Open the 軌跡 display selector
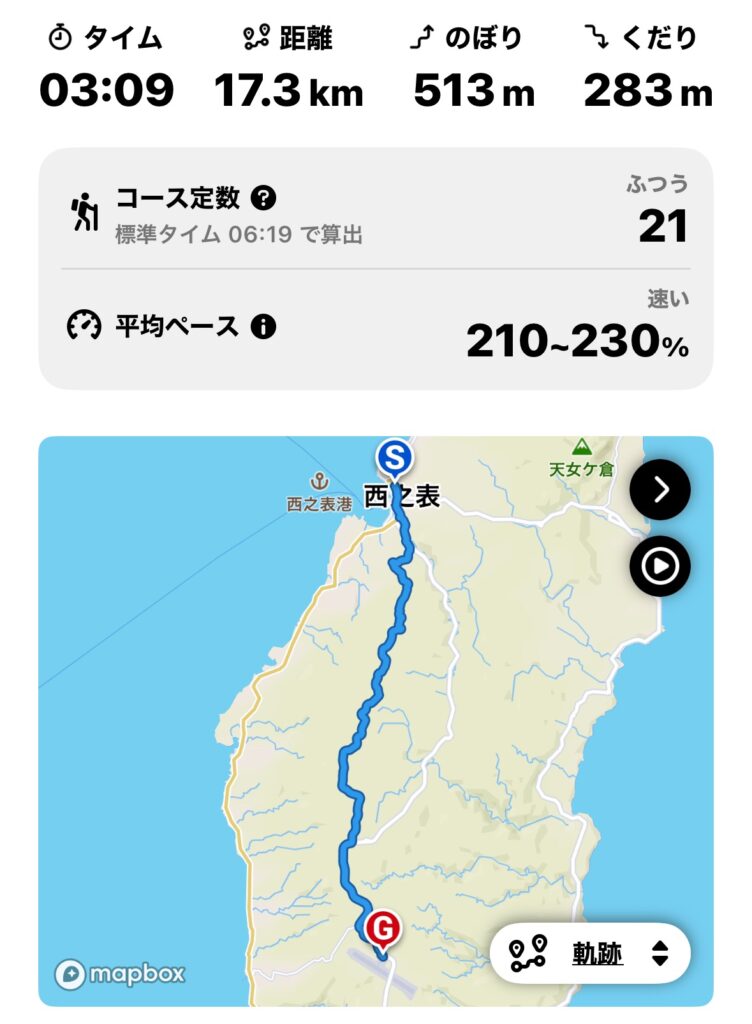Screen dimensions: 752x1024 [590, 954]
